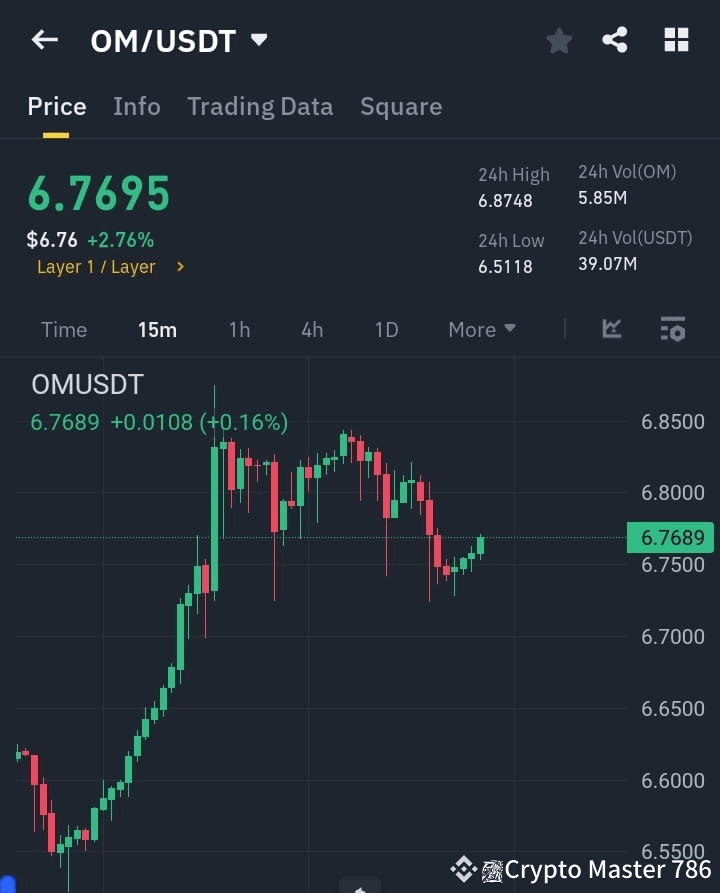Tap the Binance logo in the watermark
The width and height of the screenshot is (720, 893).
tap(463, 869)
